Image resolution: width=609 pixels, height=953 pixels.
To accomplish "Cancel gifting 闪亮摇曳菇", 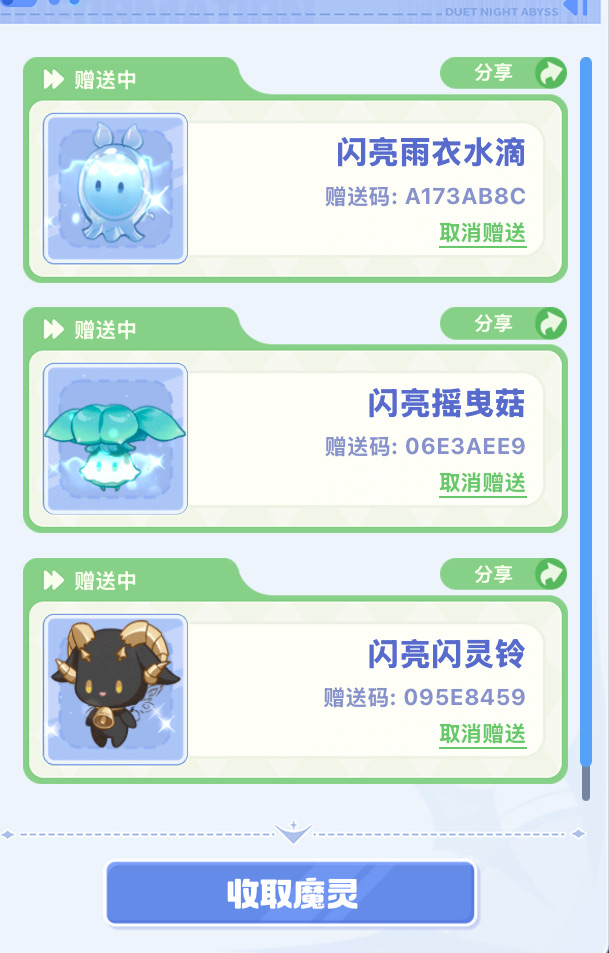I will [482, 483].
